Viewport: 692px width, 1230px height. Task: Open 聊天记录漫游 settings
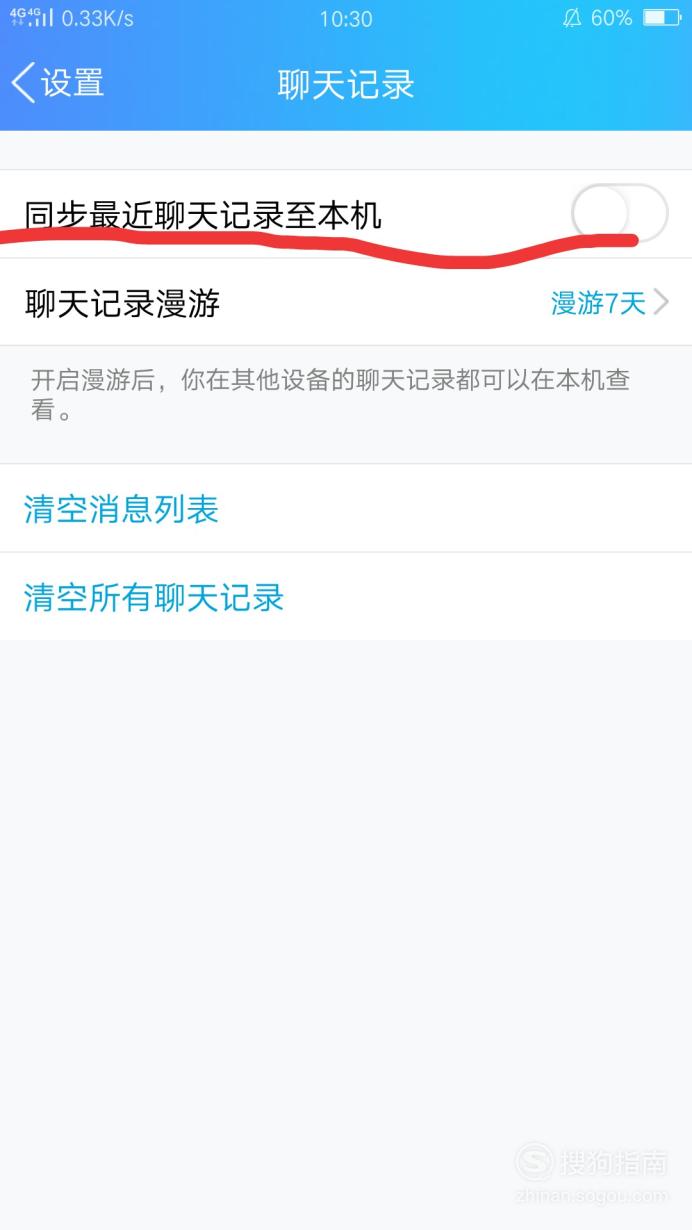346,303
